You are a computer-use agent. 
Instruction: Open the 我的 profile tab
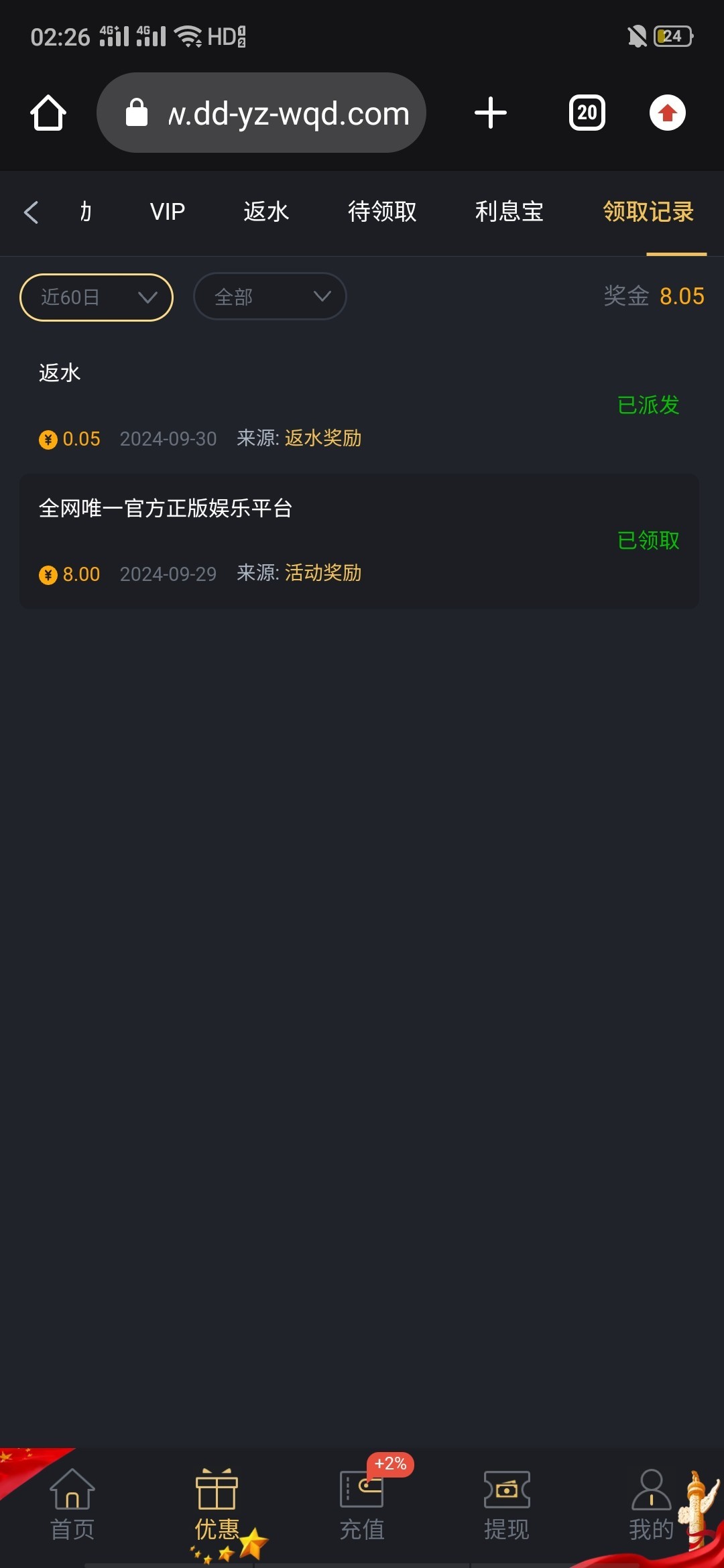pyautogui.click(x=651, y=1505)
